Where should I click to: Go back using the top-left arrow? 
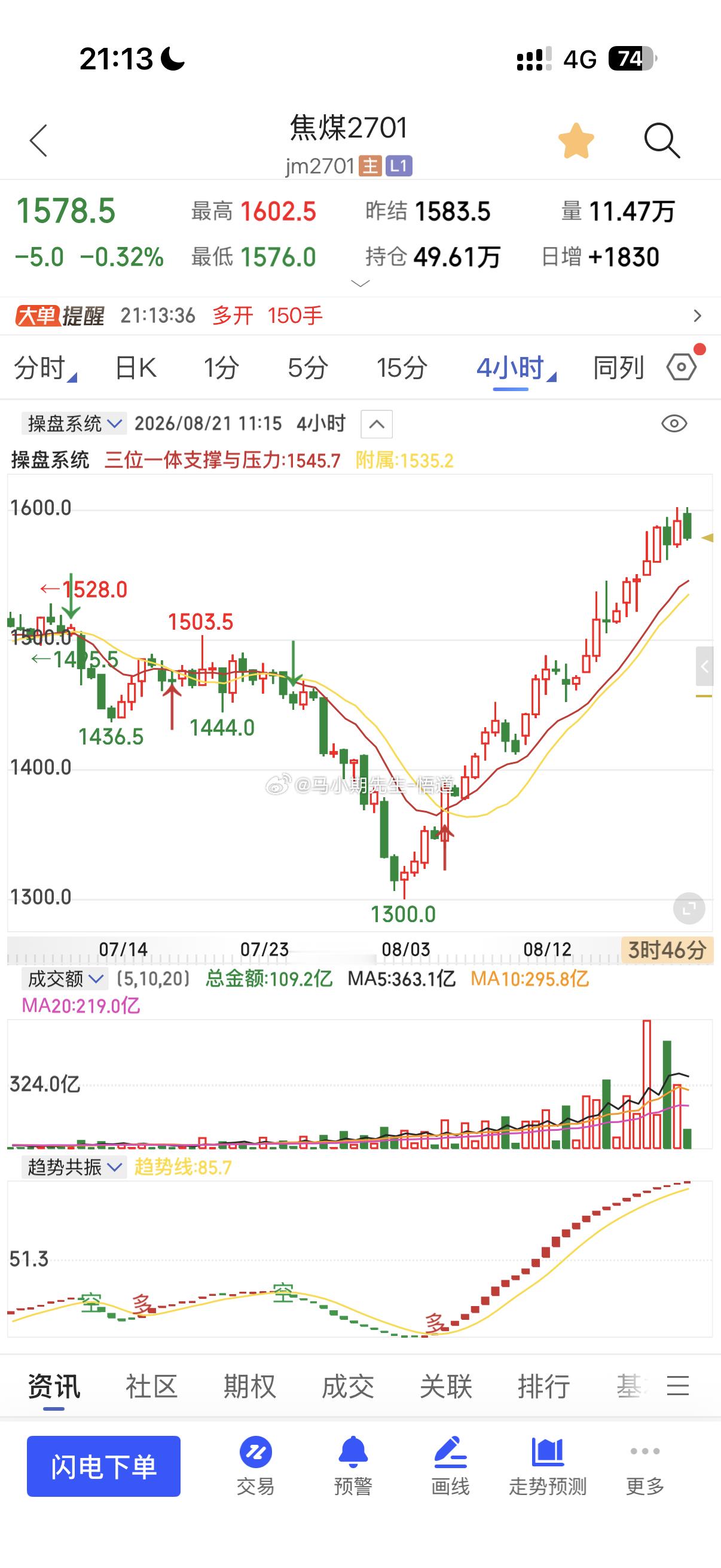coord(38,141)
